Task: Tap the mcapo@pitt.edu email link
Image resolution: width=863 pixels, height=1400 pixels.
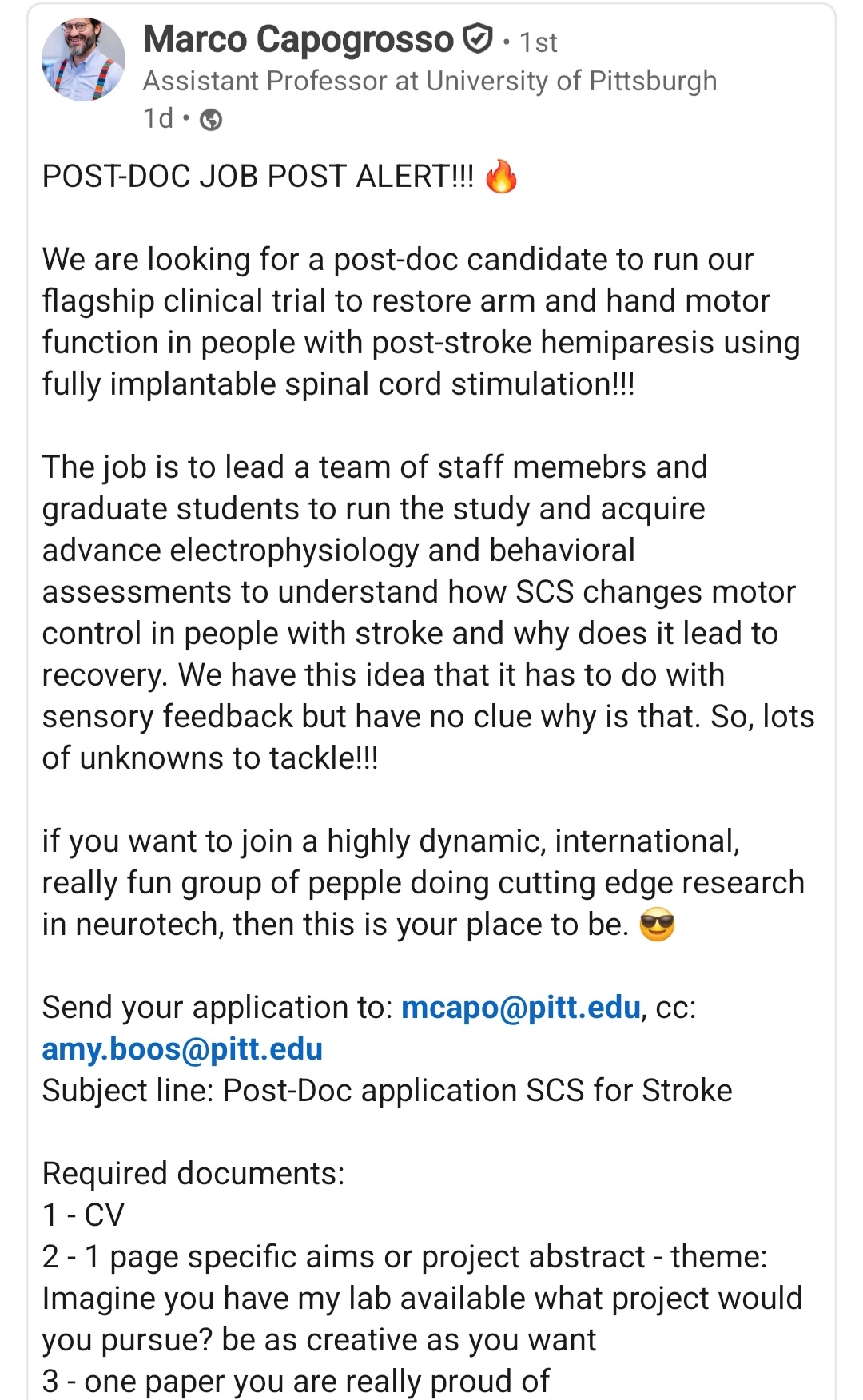Action: [520, 1008]
